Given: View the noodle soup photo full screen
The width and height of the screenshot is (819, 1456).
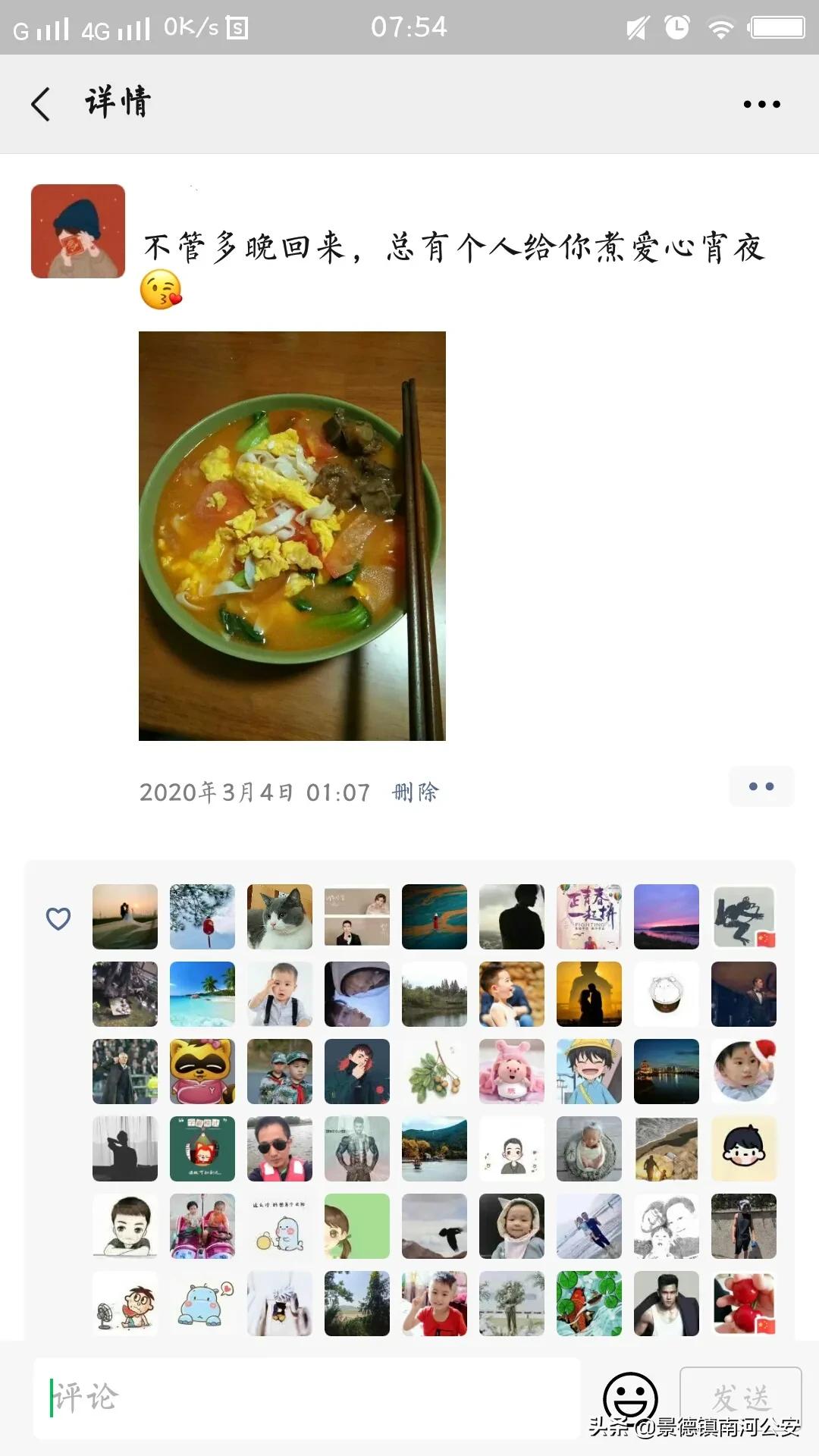Looking at the screenshot, I should tap(292, 535).
